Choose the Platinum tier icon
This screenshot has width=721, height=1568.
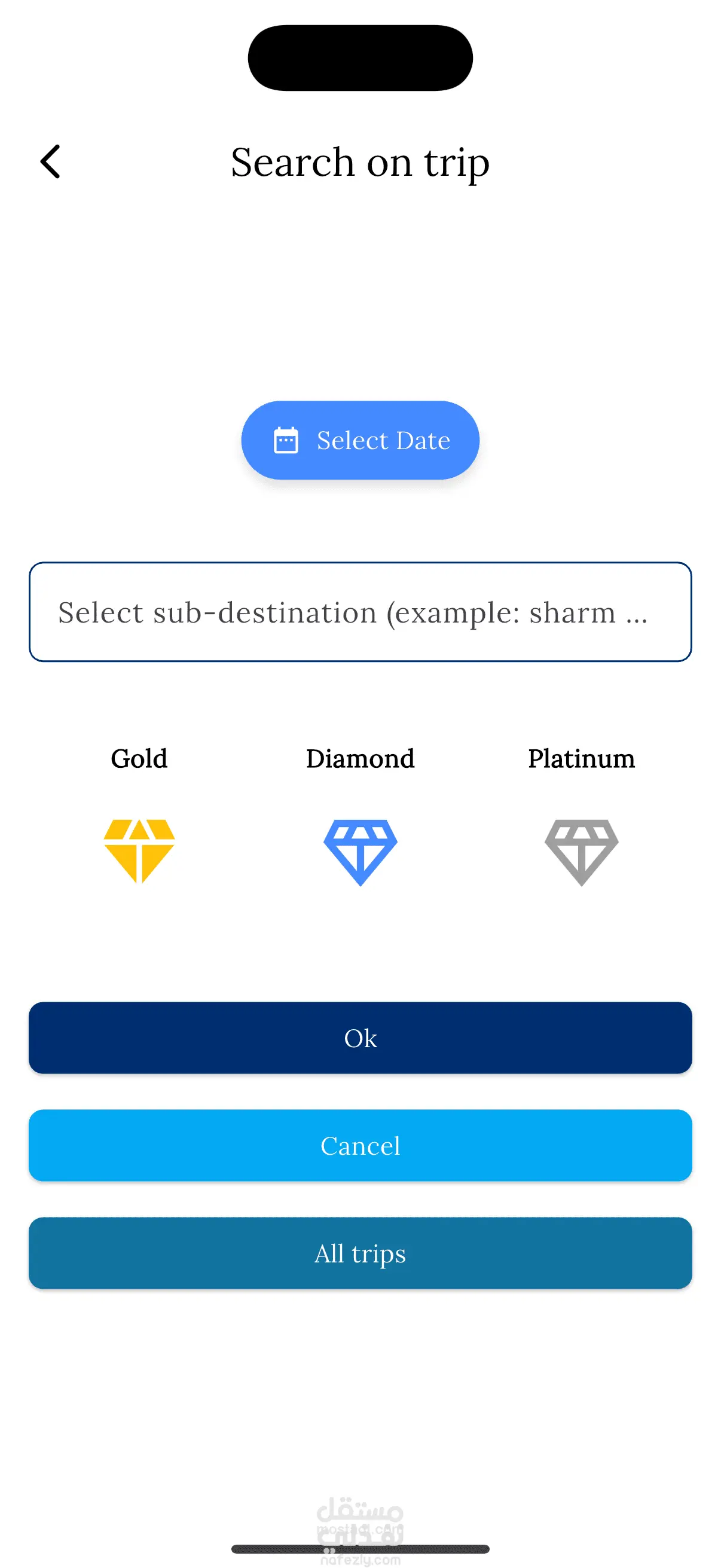[x=581, y=851]
